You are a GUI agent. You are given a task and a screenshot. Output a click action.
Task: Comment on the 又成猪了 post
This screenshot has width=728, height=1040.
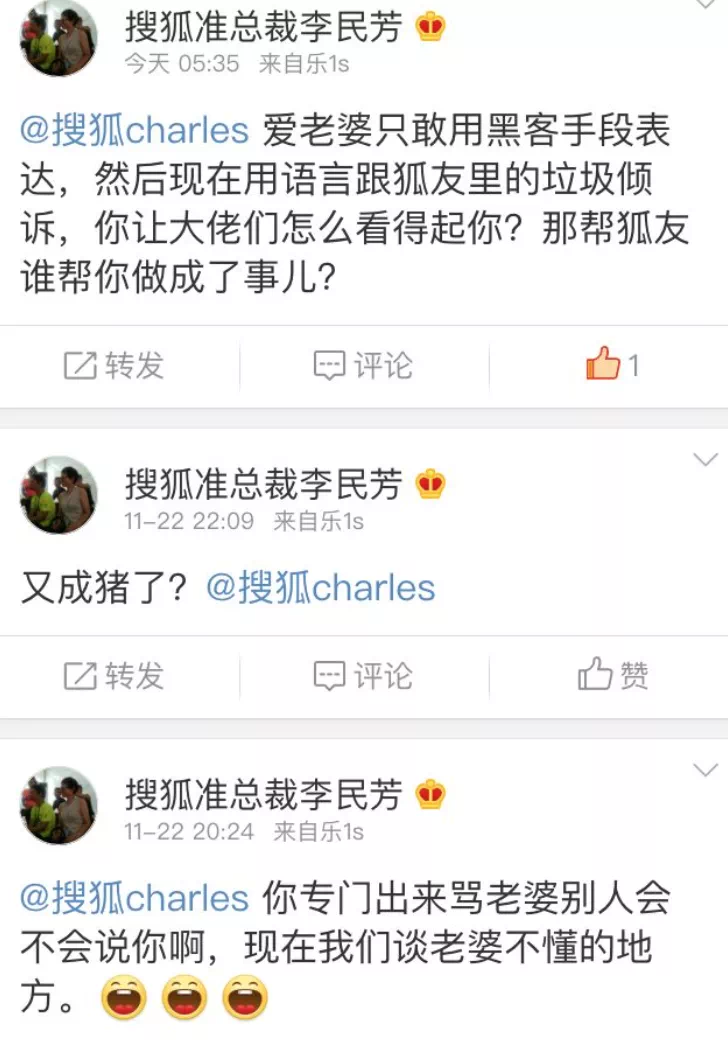pos(362,677)
